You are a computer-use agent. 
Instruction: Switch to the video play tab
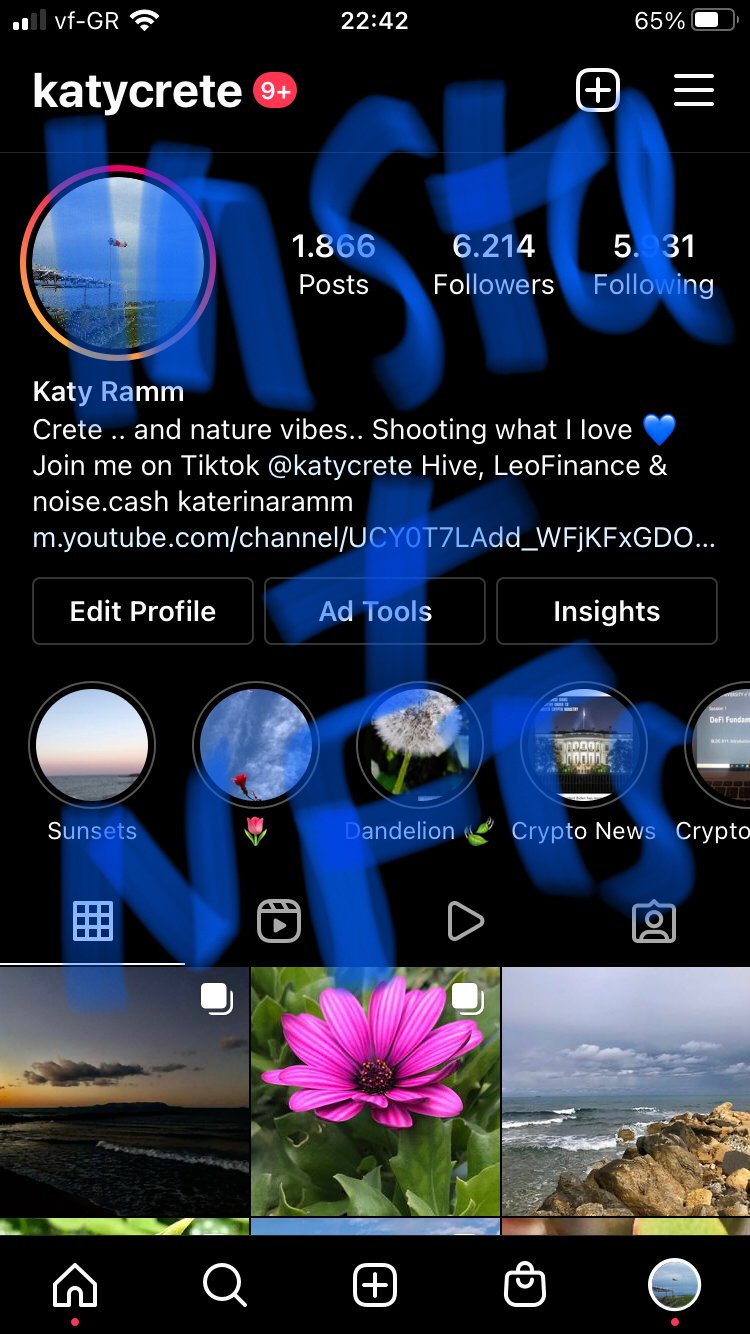click(465, 921)
